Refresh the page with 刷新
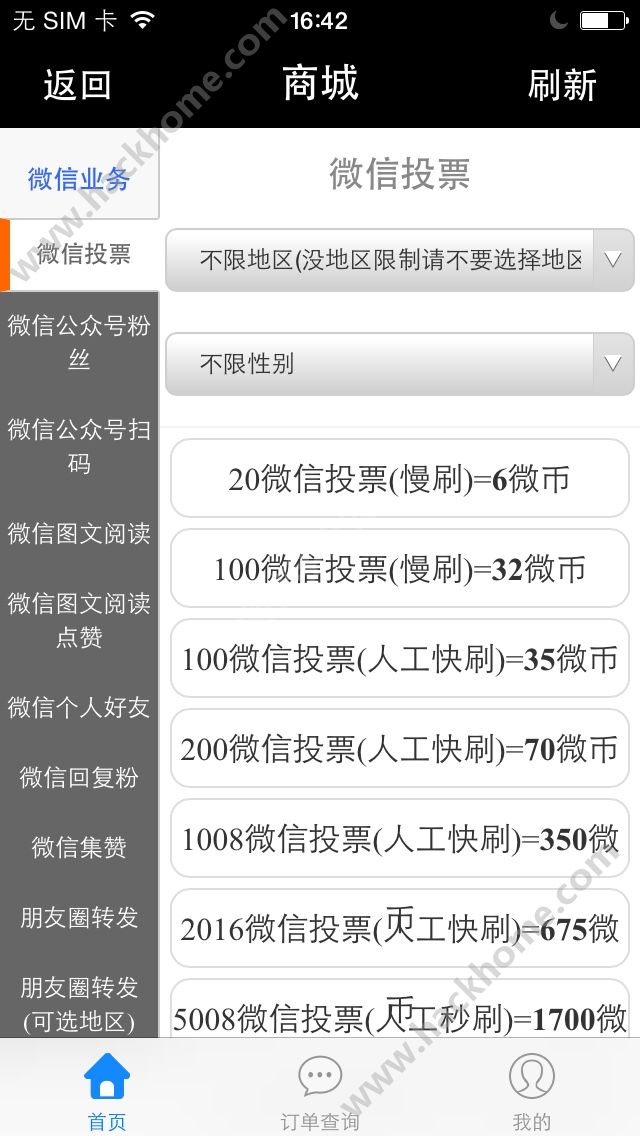 click(x=562, y=85)
